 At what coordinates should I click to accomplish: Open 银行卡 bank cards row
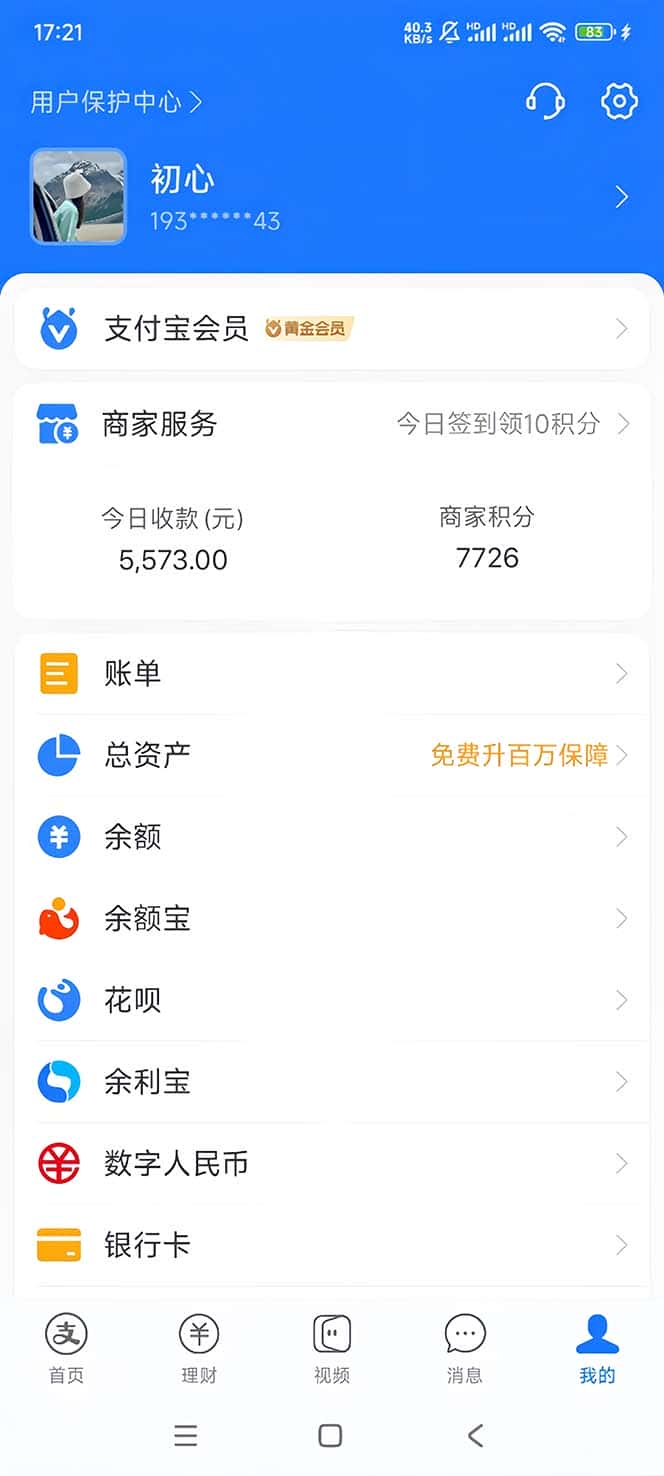coord(330,1246)
